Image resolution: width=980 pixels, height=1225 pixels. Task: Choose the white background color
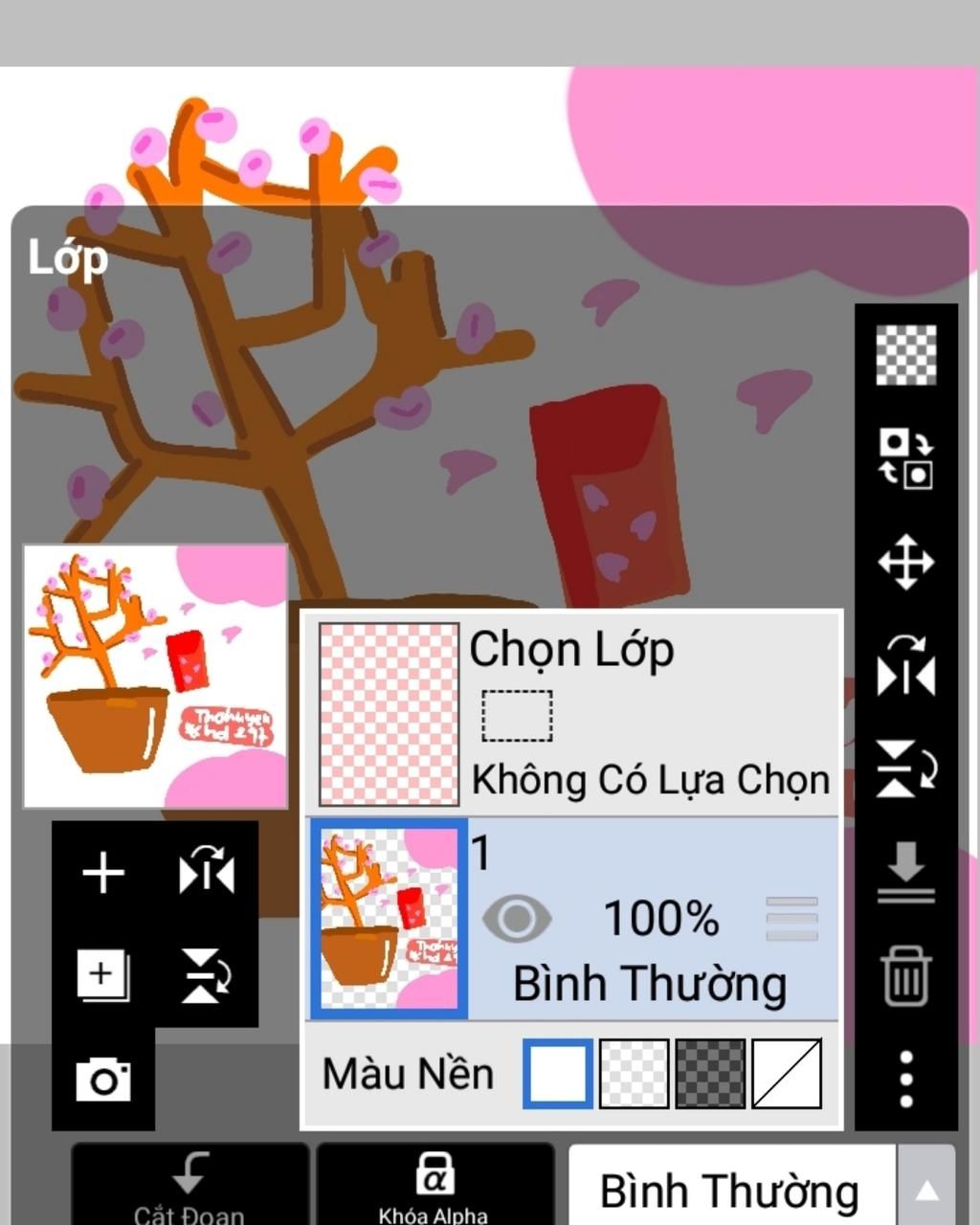[558, 1075]
